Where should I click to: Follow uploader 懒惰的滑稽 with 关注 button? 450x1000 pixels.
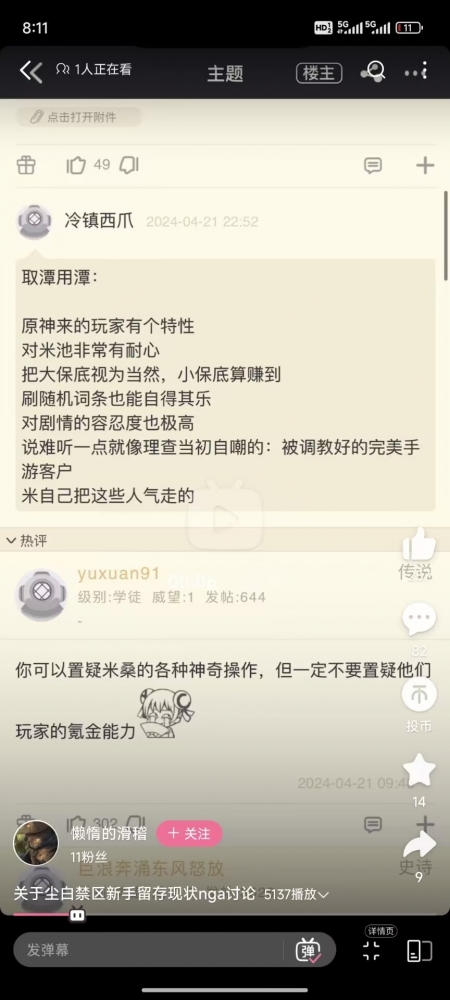tap(189, 834)
